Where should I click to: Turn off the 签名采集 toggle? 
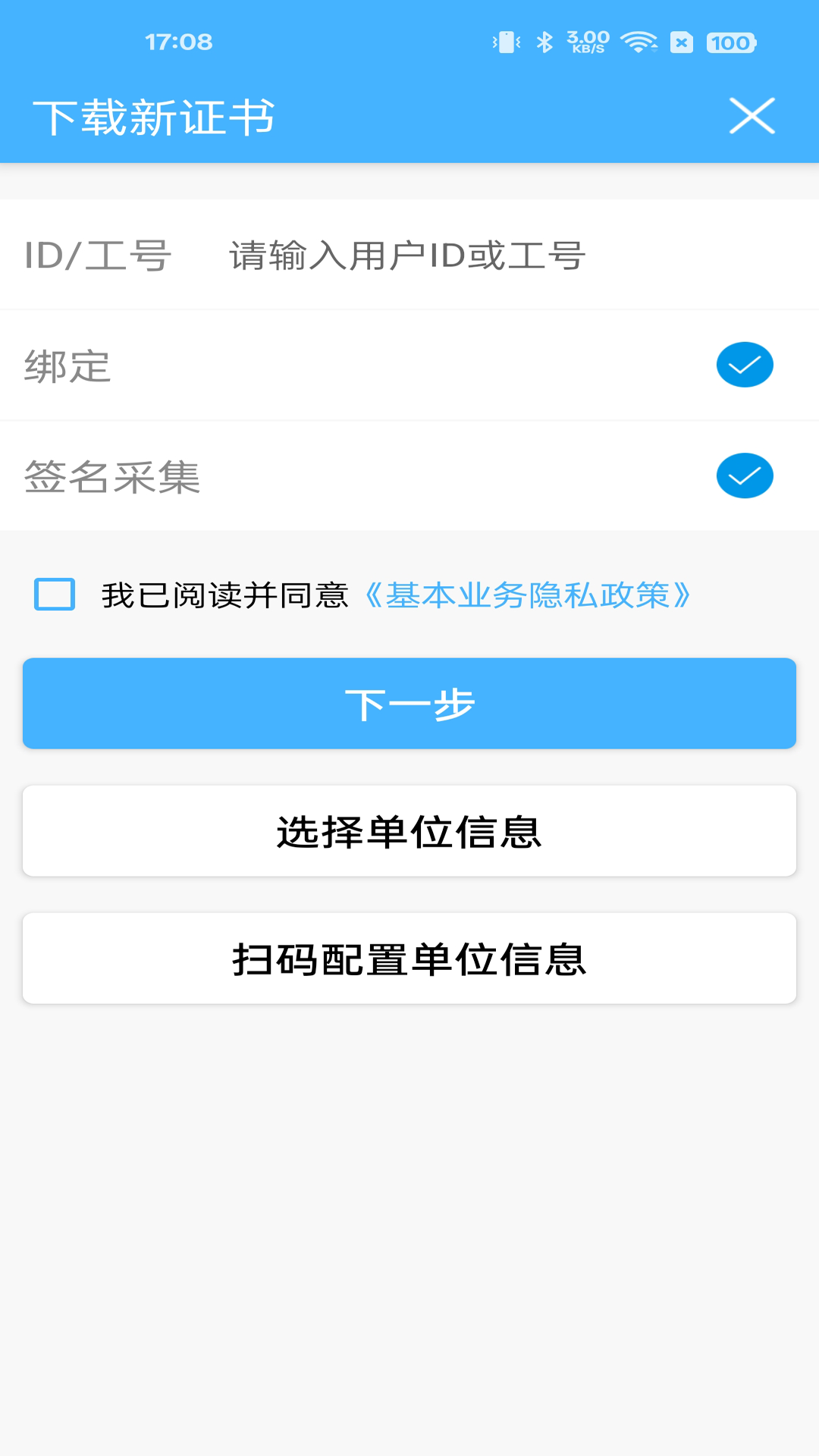pos(745,475)
